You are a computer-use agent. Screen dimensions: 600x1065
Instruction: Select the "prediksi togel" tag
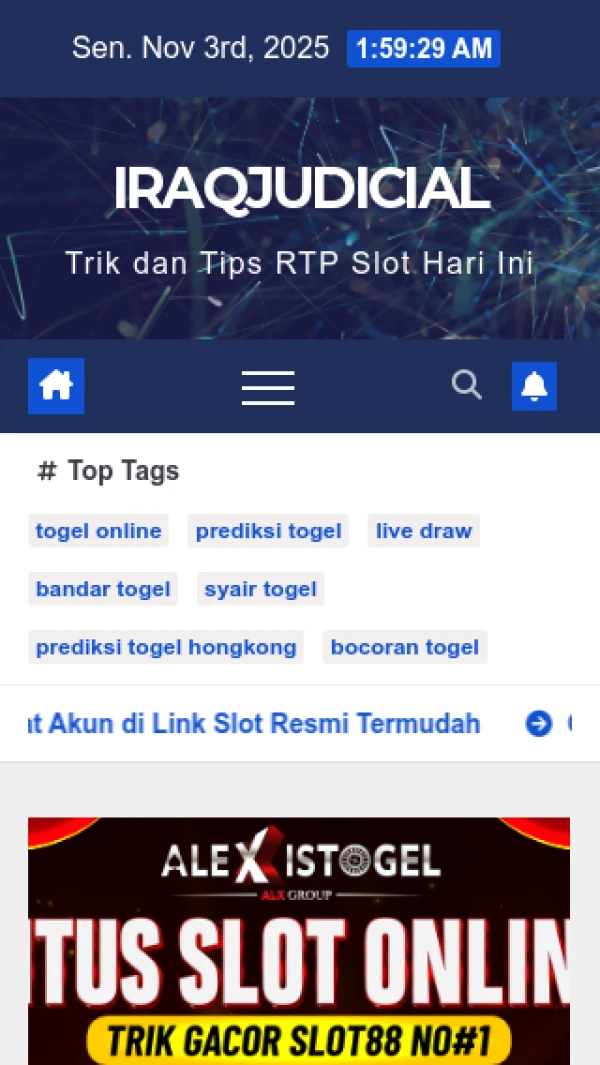(x=268, y=531)
